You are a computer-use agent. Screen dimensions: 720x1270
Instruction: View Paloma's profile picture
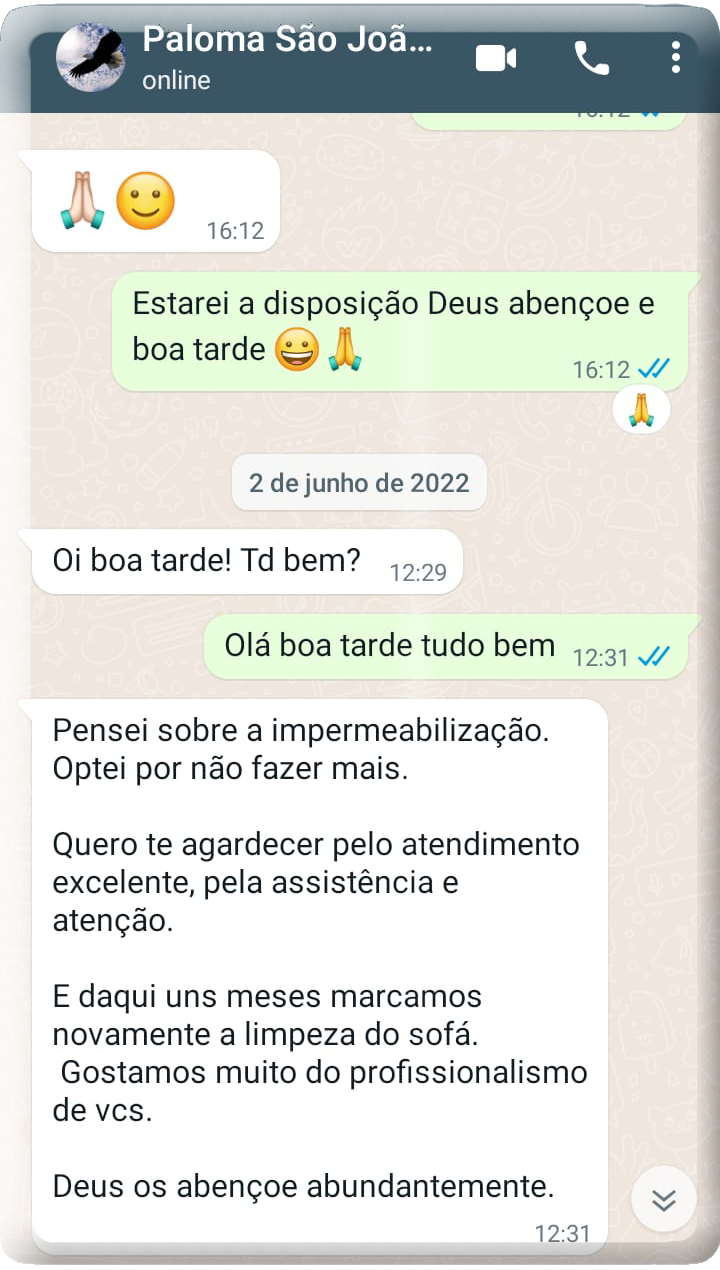point(90,57)
